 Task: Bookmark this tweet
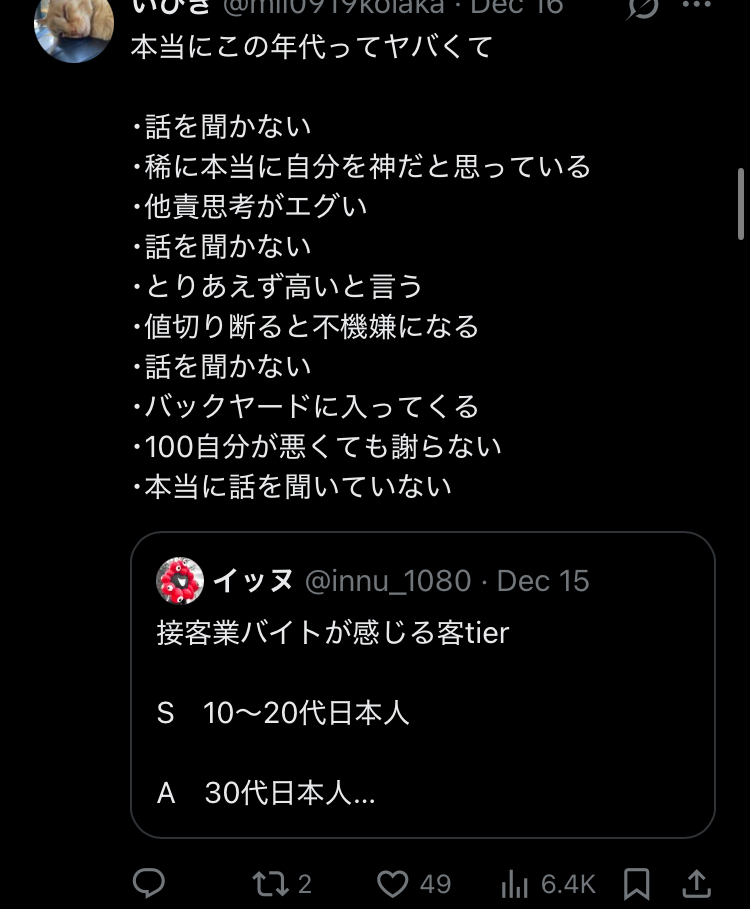[x=637, y=883]
